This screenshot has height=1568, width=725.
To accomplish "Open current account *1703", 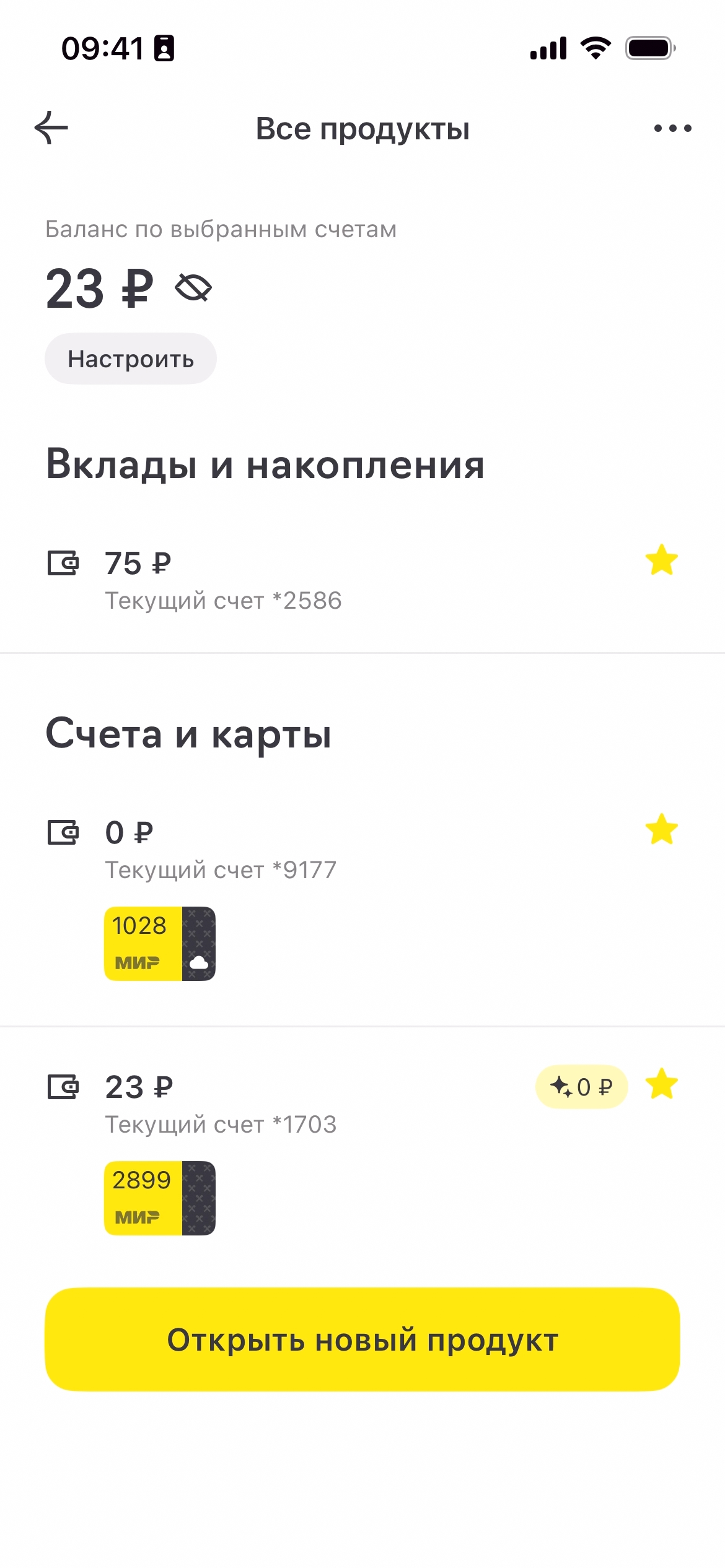I will click(x=221, y=1104).
